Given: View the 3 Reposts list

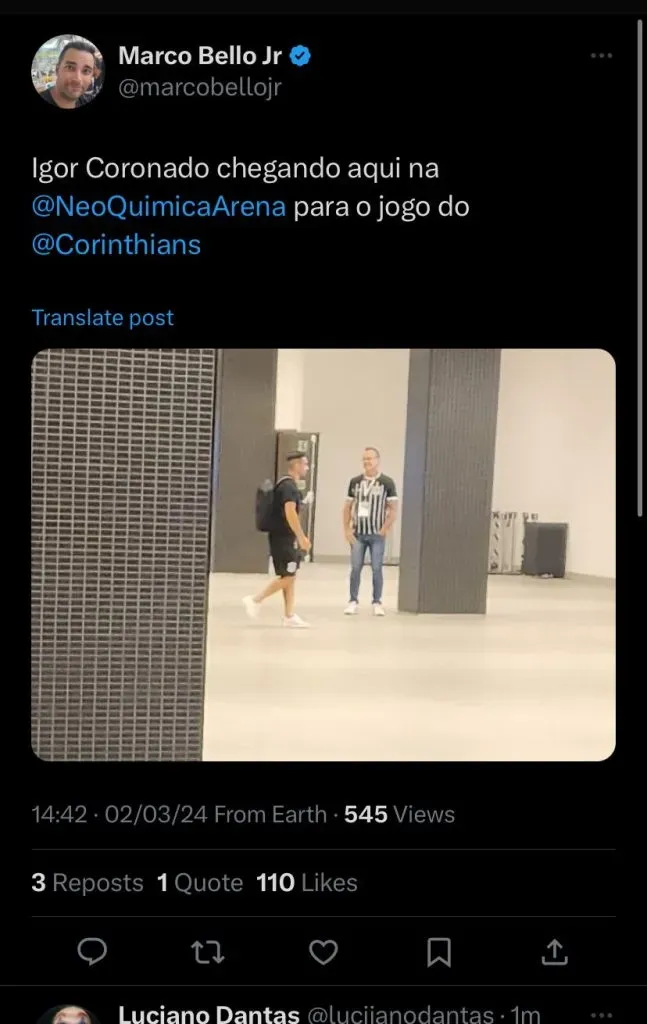Looking at the screenshot, I should 87,883.
